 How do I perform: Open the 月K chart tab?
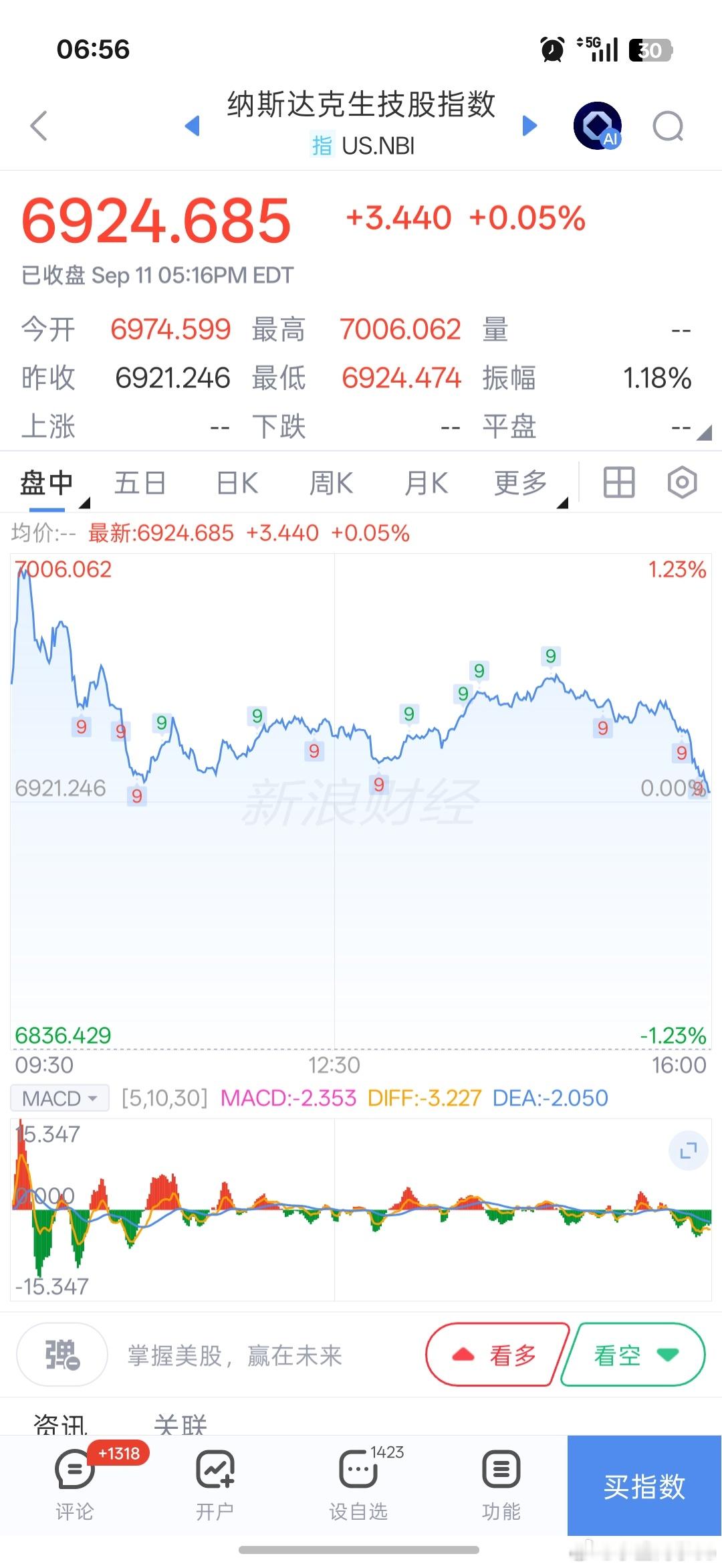tap(427, 482)
